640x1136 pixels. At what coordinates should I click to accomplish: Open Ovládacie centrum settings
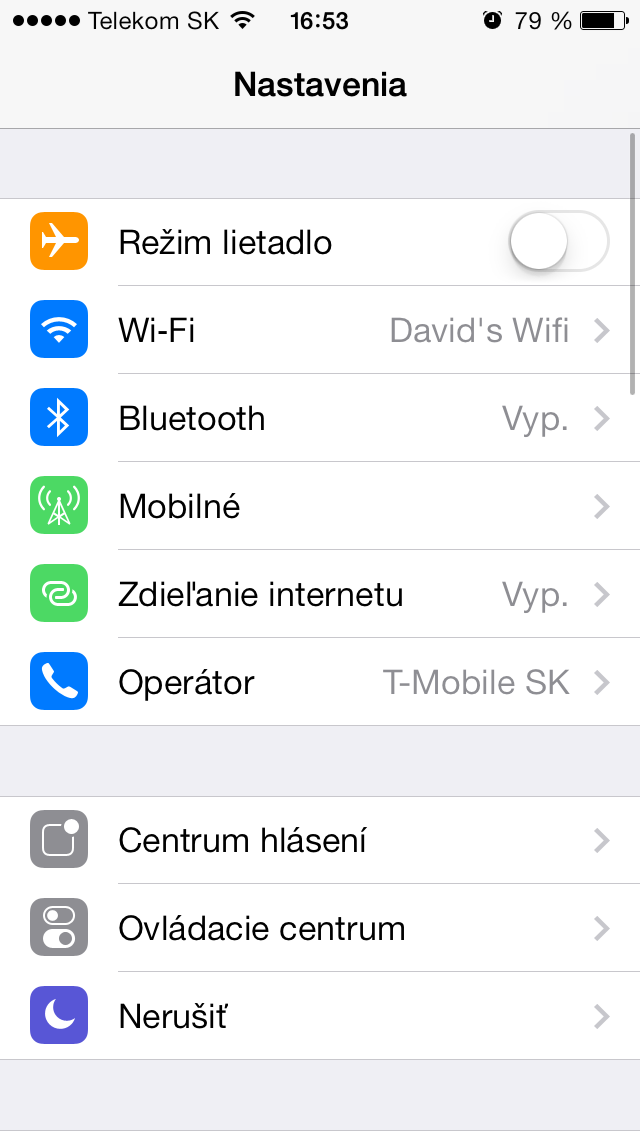(320, 928)
